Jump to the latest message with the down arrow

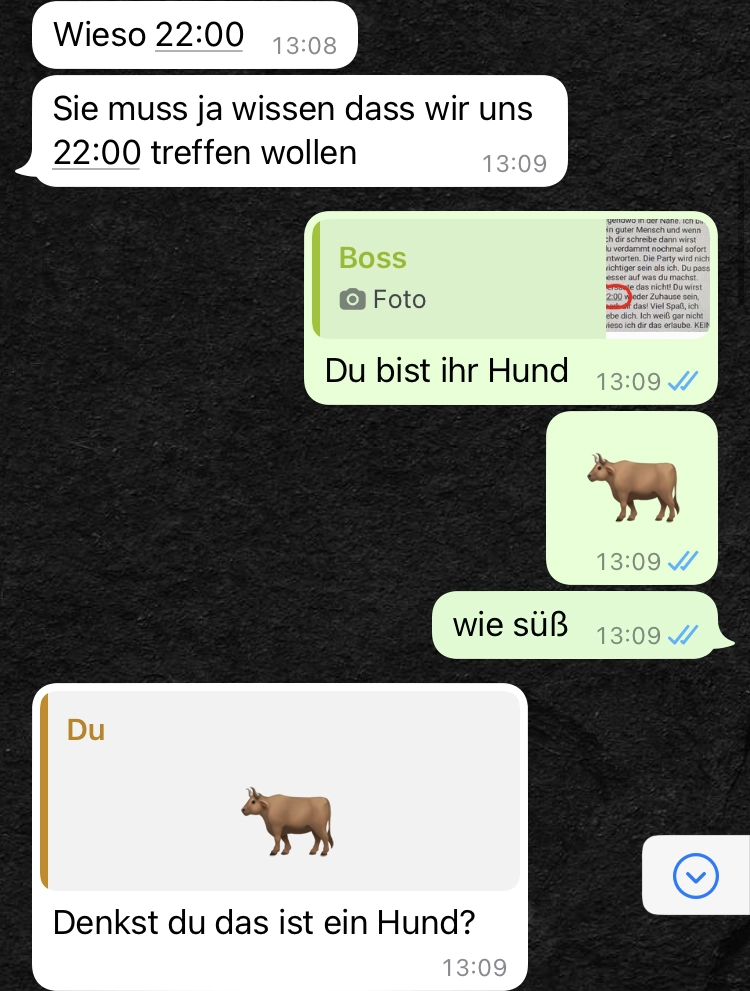[x=696, y=877]
